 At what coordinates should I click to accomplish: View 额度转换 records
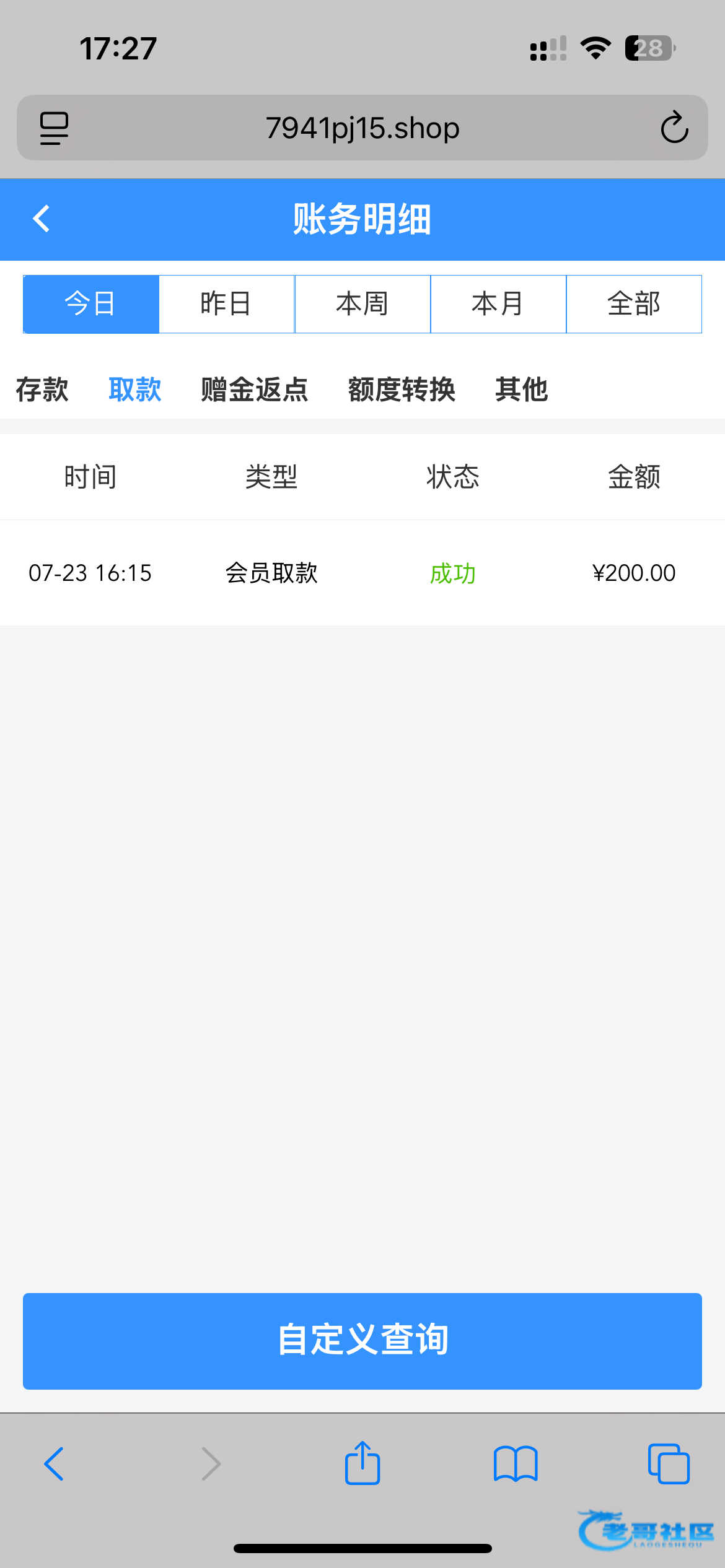coord(402,390)
